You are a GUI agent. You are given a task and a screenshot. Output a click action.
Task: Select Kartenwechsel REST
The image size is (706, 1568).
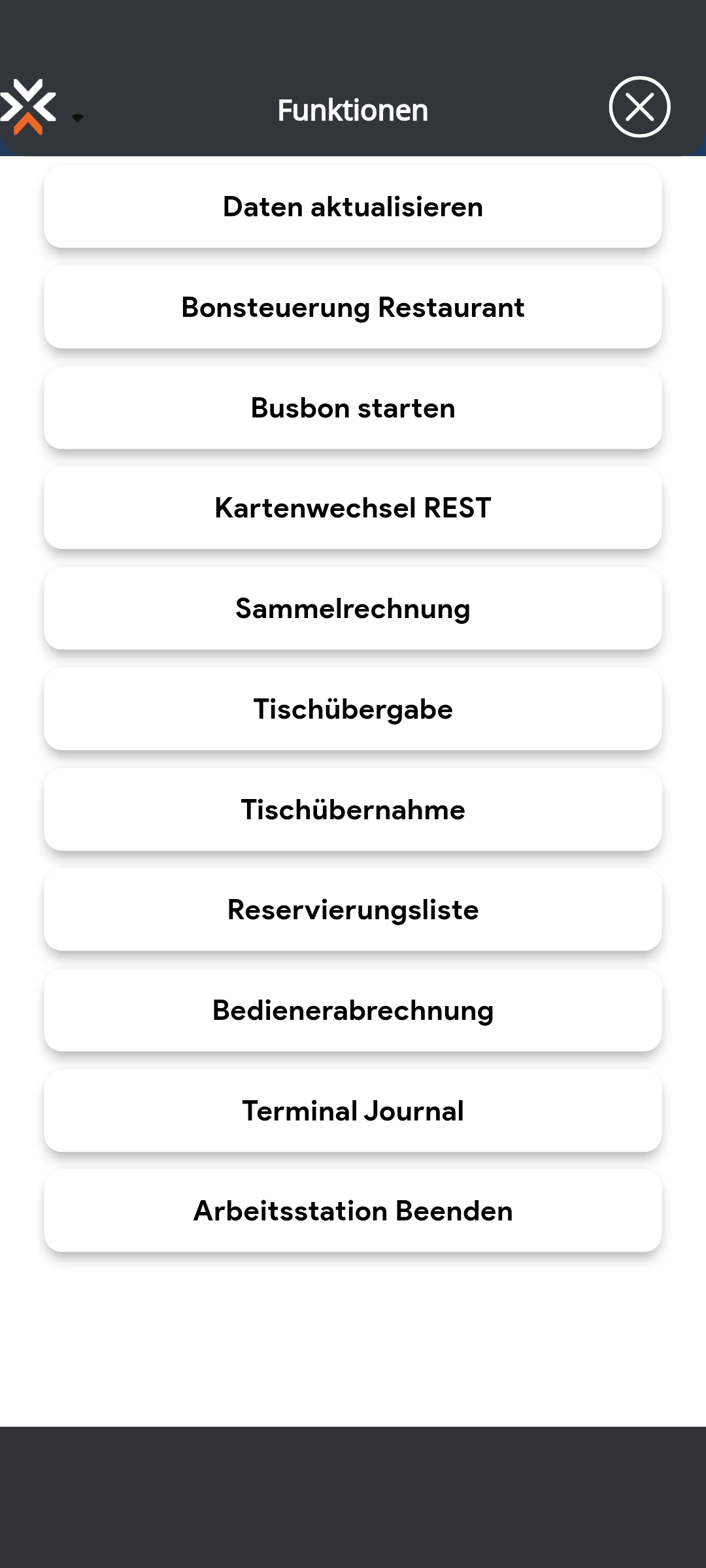[x=353, y=508]
